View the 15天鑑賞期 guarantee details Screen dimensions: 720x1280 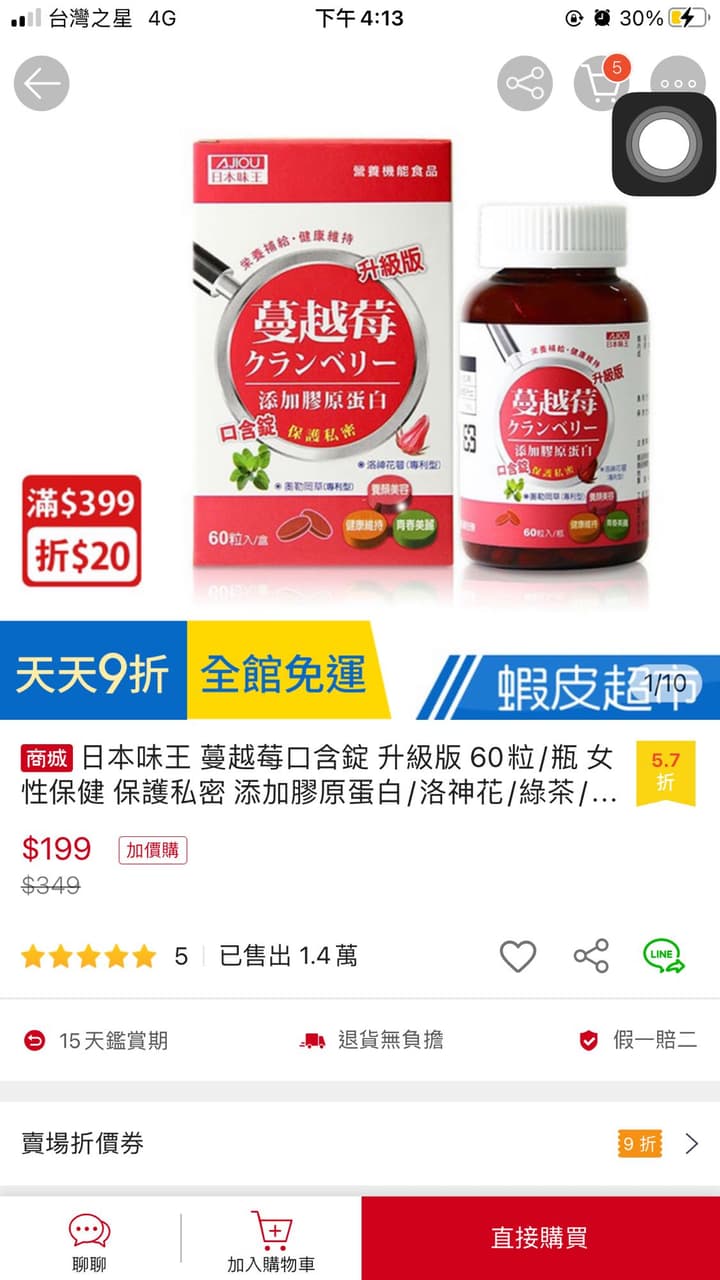click(96, 1041)
